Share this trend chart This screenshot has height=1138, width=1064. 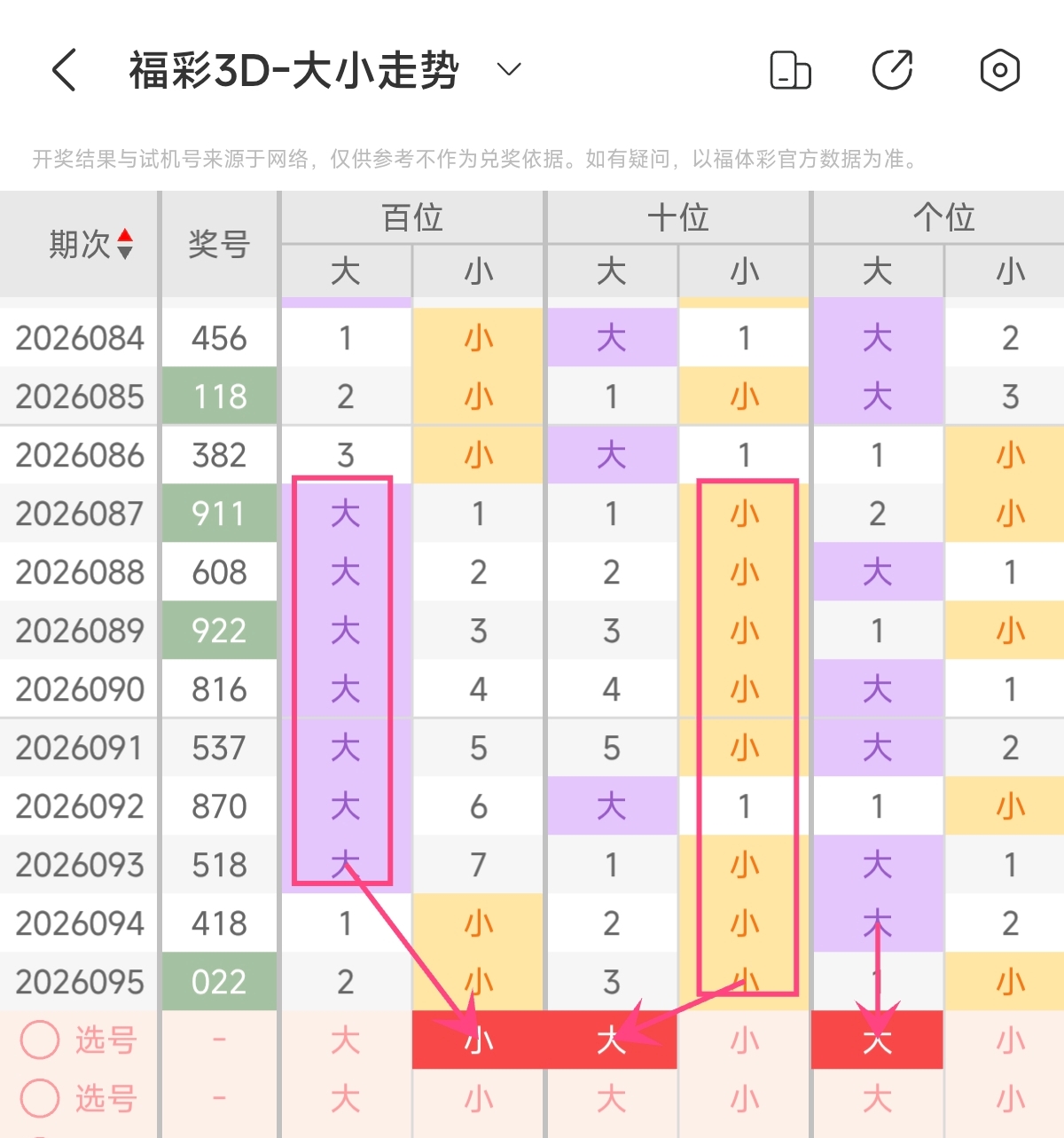893,70
